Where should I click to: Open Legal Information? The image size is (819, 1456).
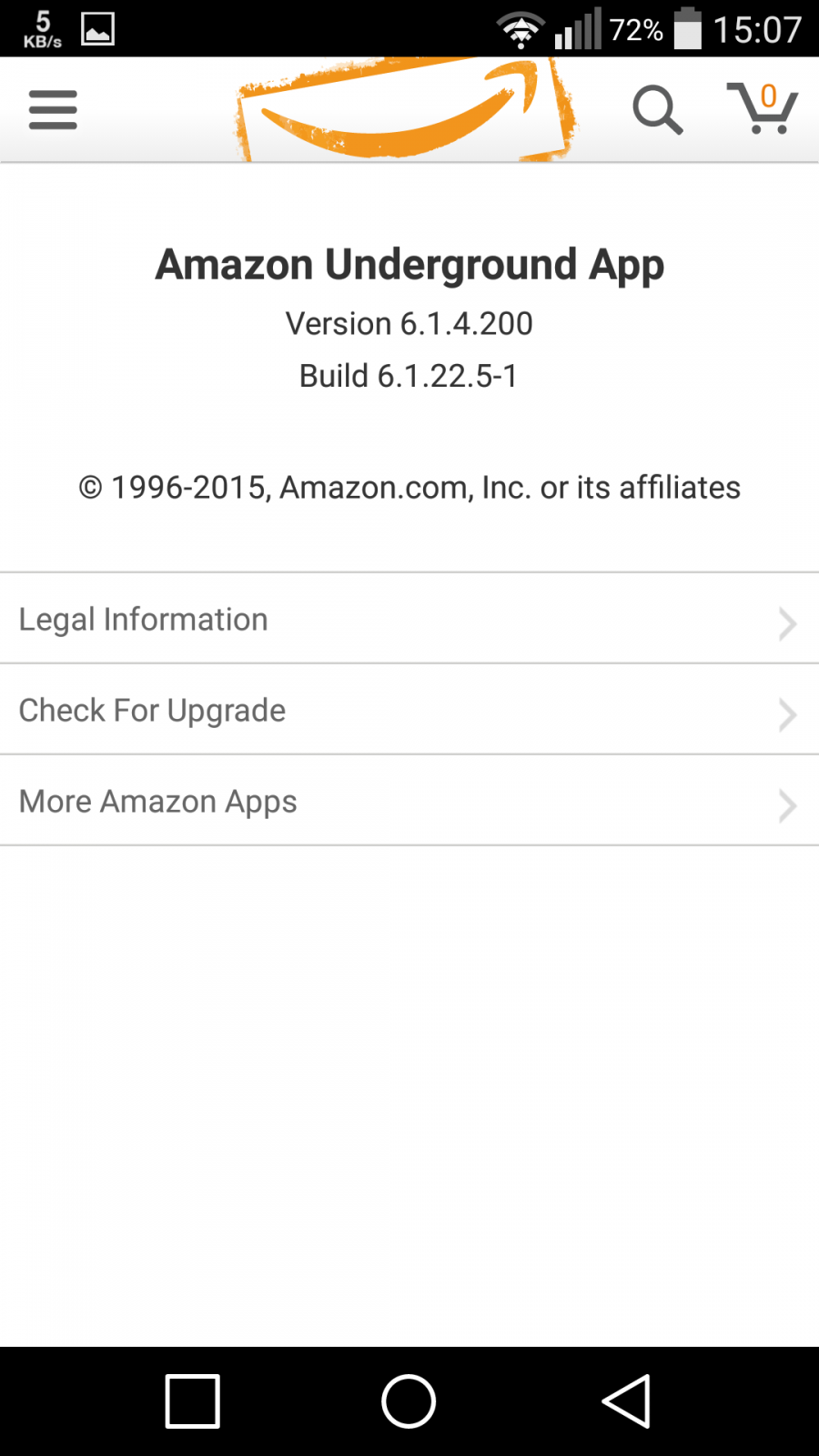[409, 619]
